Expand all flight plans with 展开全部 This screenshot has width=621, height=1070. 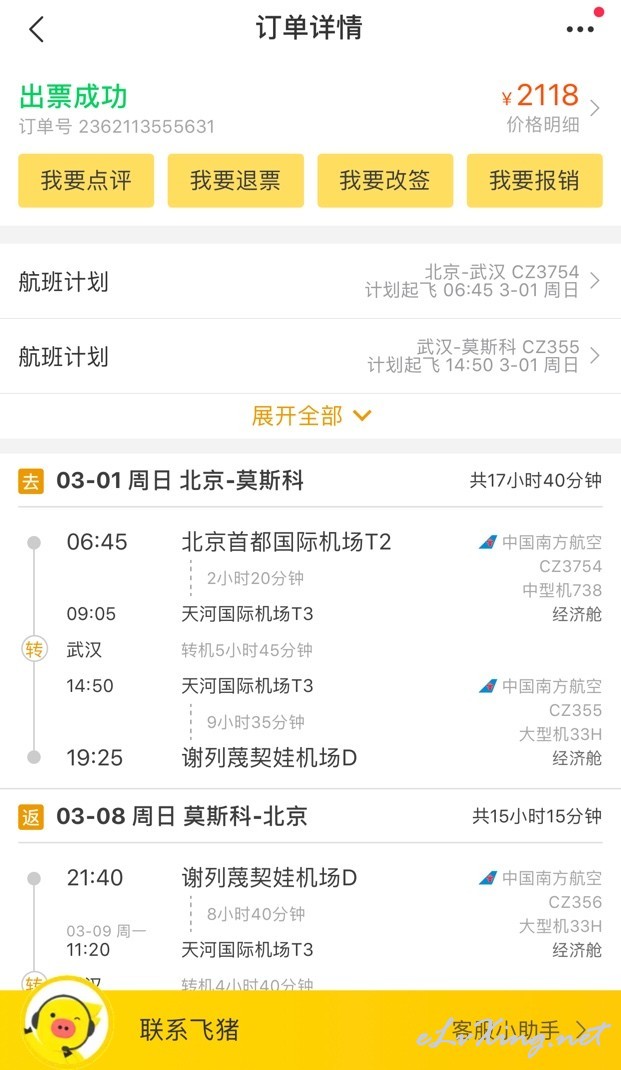[x=310, y=416]
